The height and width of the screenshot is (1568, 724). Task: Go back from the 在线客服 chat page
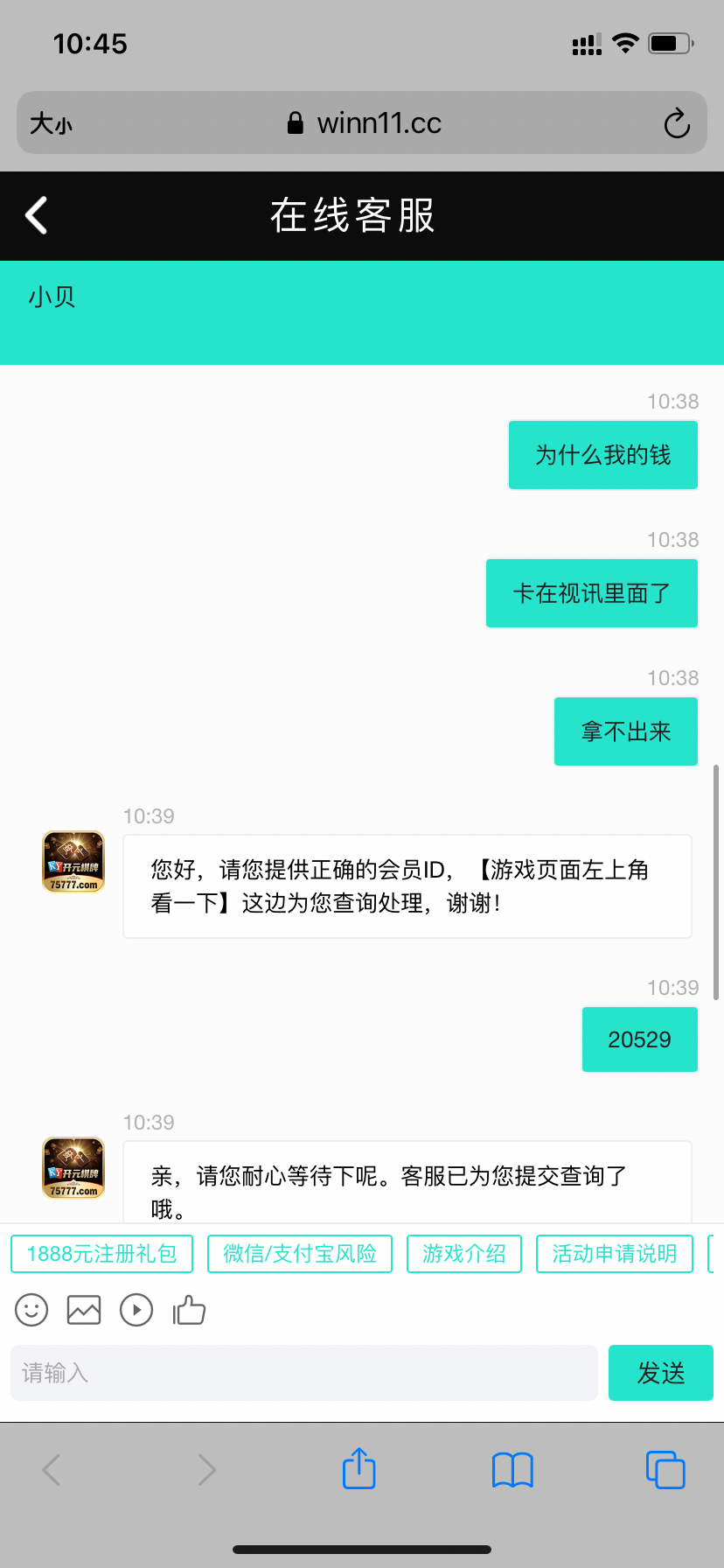click(x=37, y=215)
